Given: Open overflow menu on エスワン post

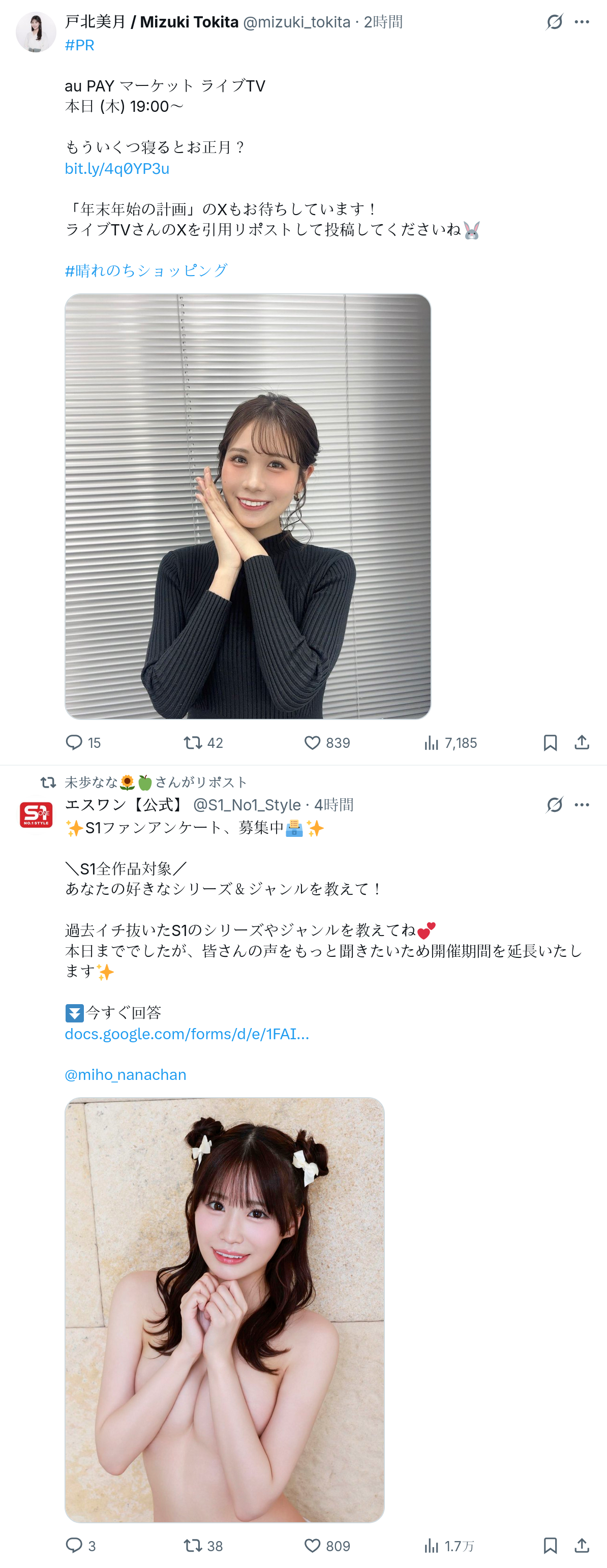Looking at the screenshot, I should [582, 805].
